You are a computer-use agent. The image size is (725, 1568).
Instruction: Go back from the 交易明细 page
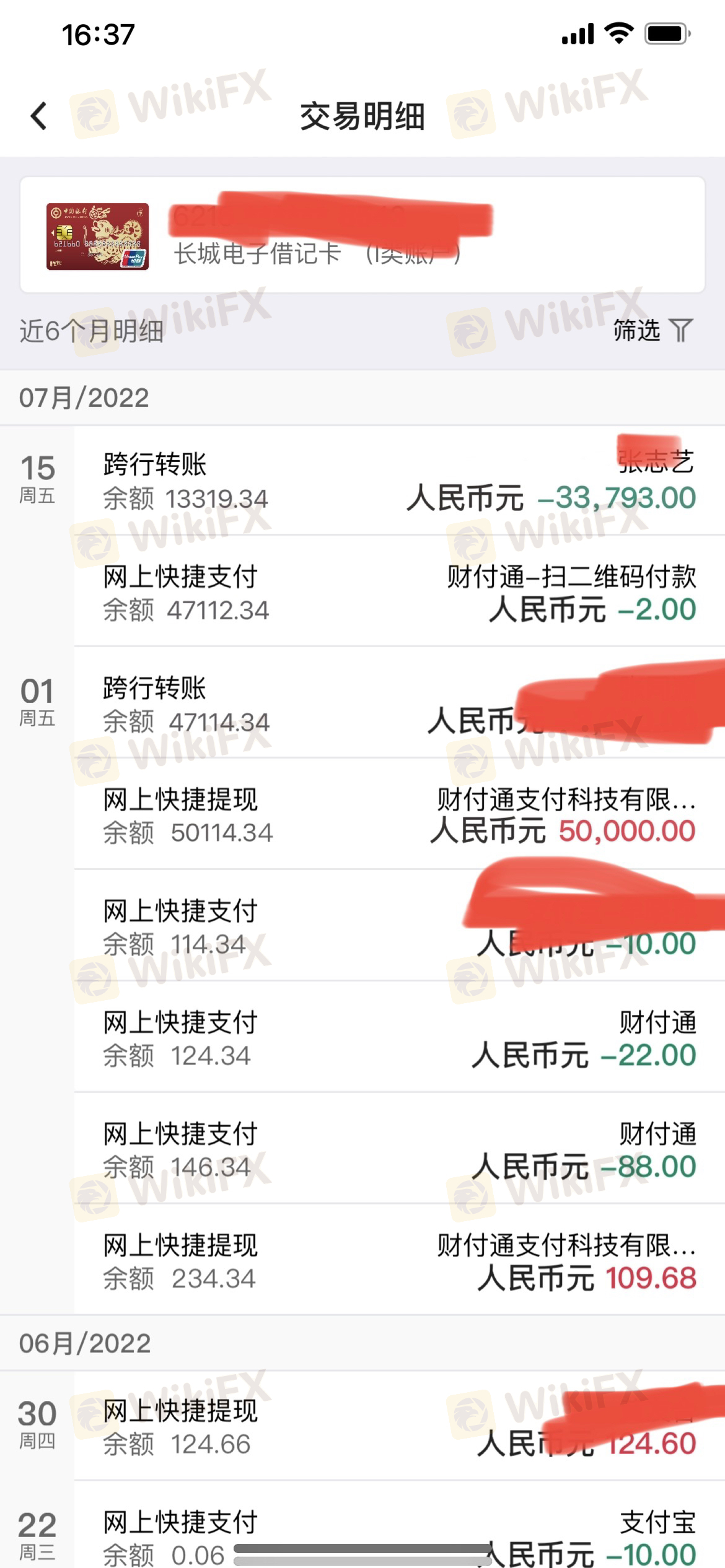[x=39, y=116]
